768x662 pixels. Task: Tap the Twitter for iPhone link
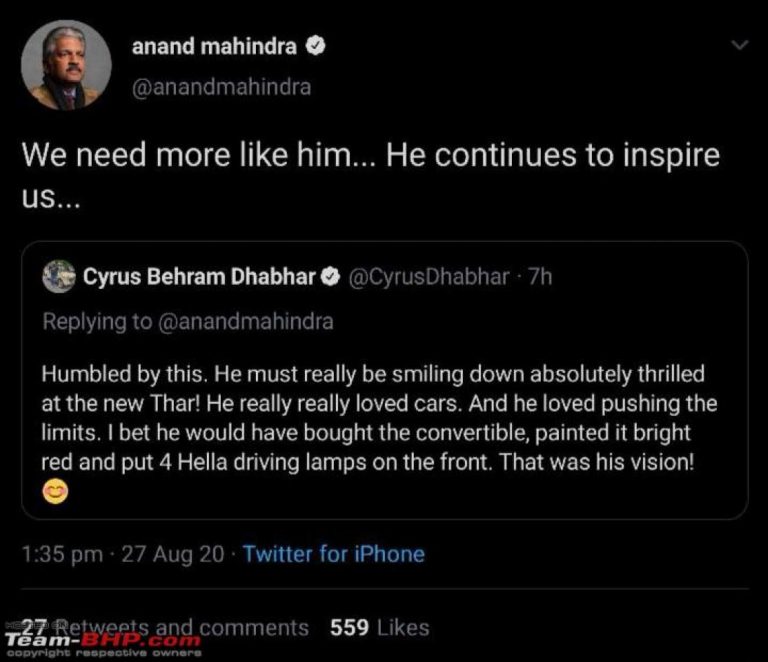click(333, 554)
